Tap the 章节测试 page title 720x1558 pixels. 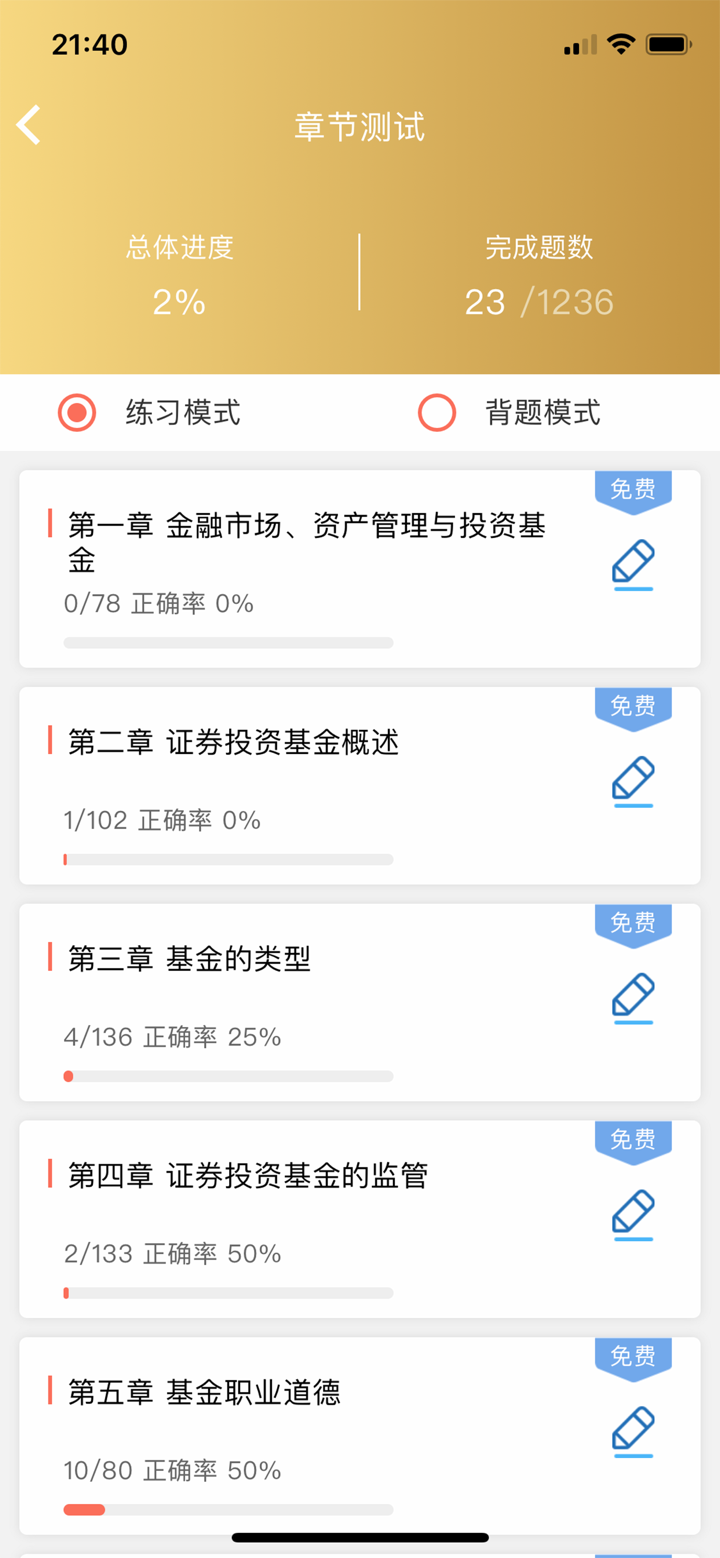click(x=360, y=127)
